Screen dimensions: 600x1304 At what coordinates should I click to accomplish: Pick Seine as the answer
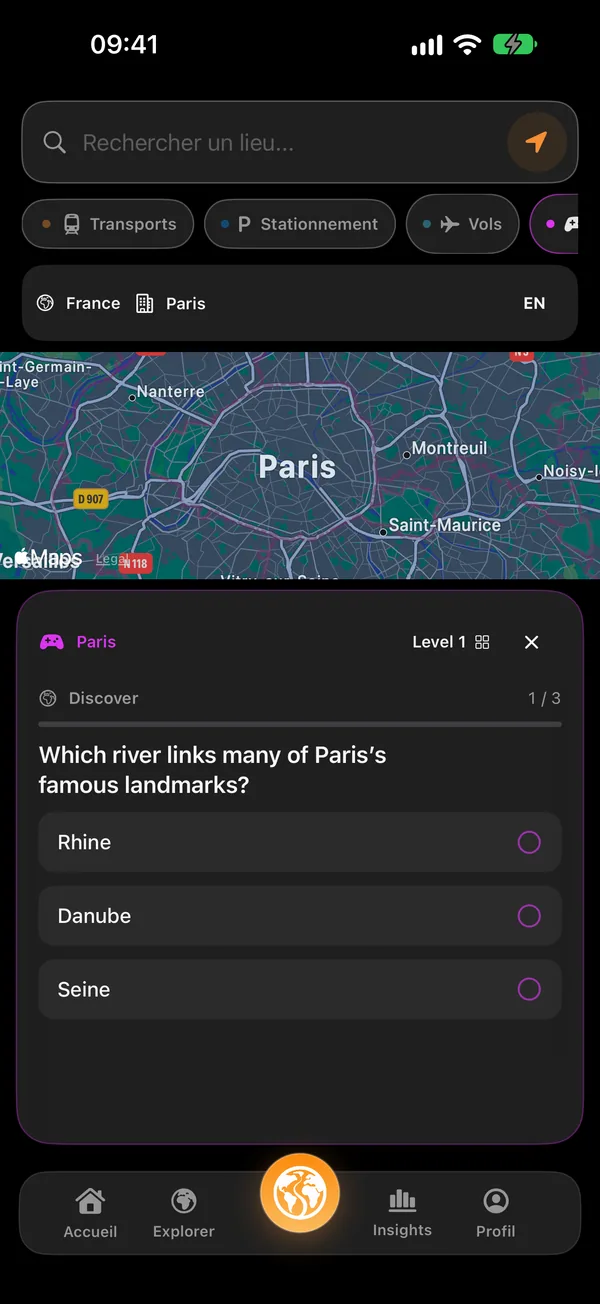click(x=300, y=990)
